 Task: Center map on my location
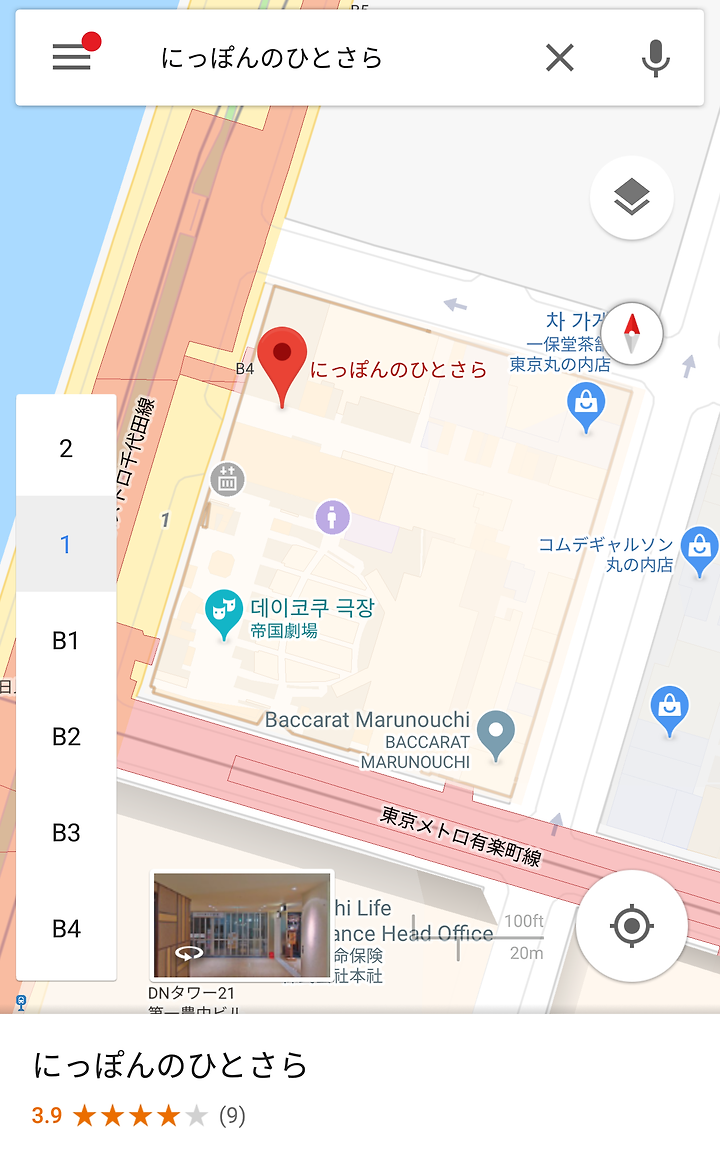tap(632, 925)
